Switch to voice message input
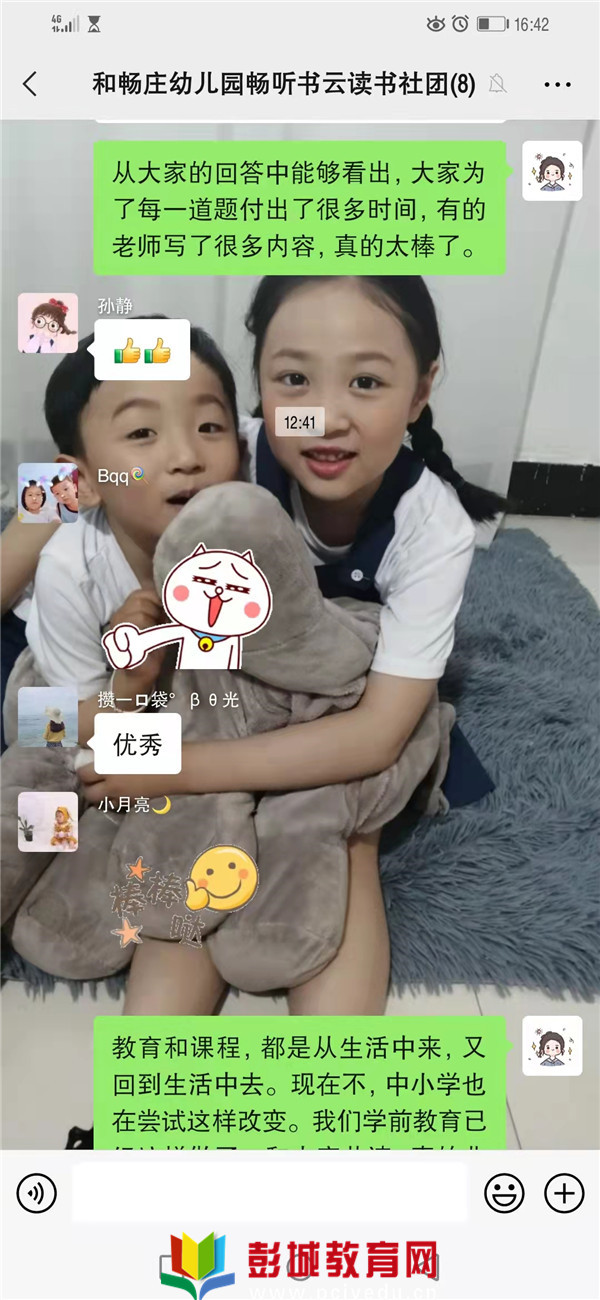 coord(37,1192)
